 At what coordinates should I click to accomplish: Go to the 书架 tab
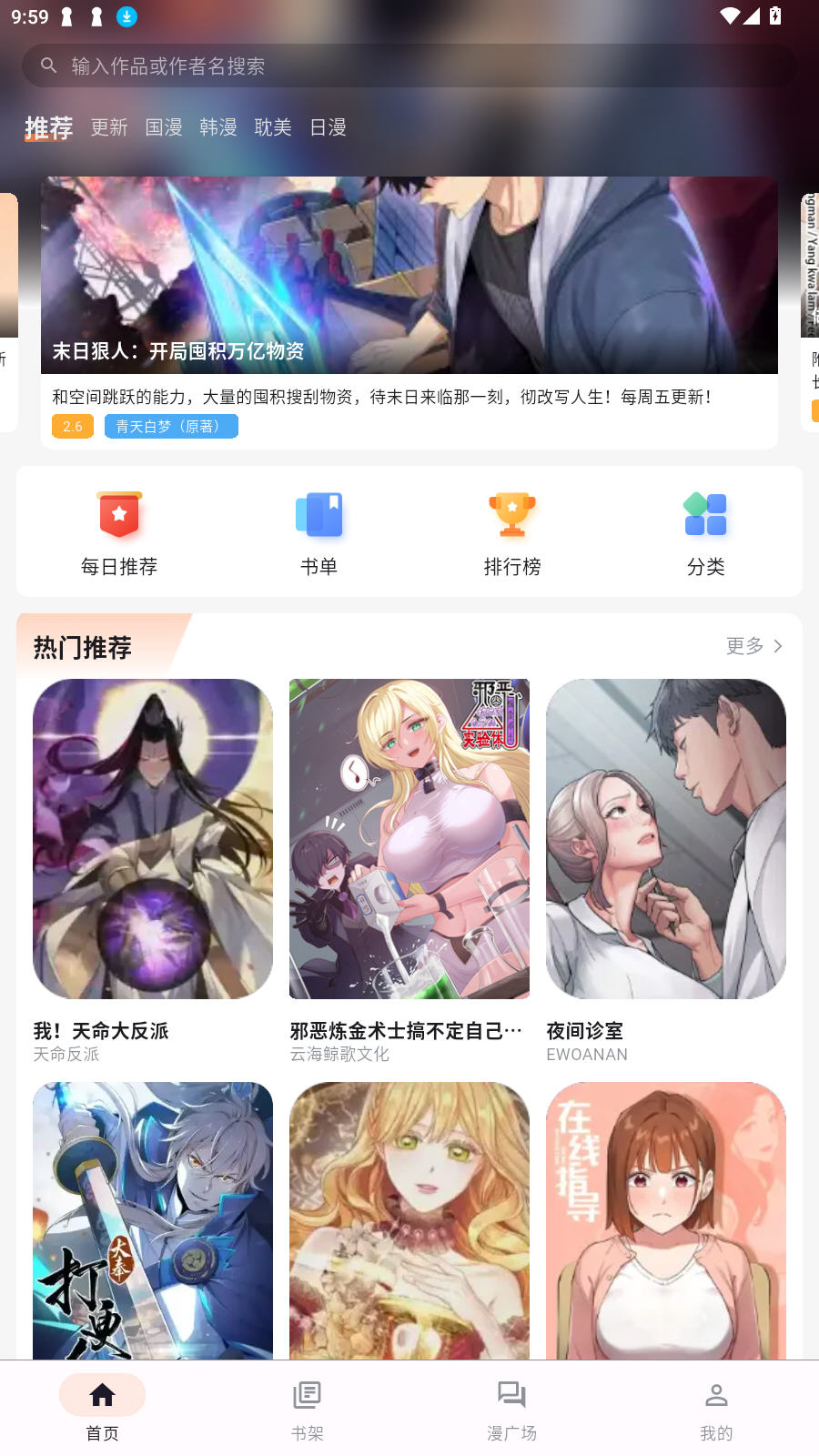click(308, 1409)
